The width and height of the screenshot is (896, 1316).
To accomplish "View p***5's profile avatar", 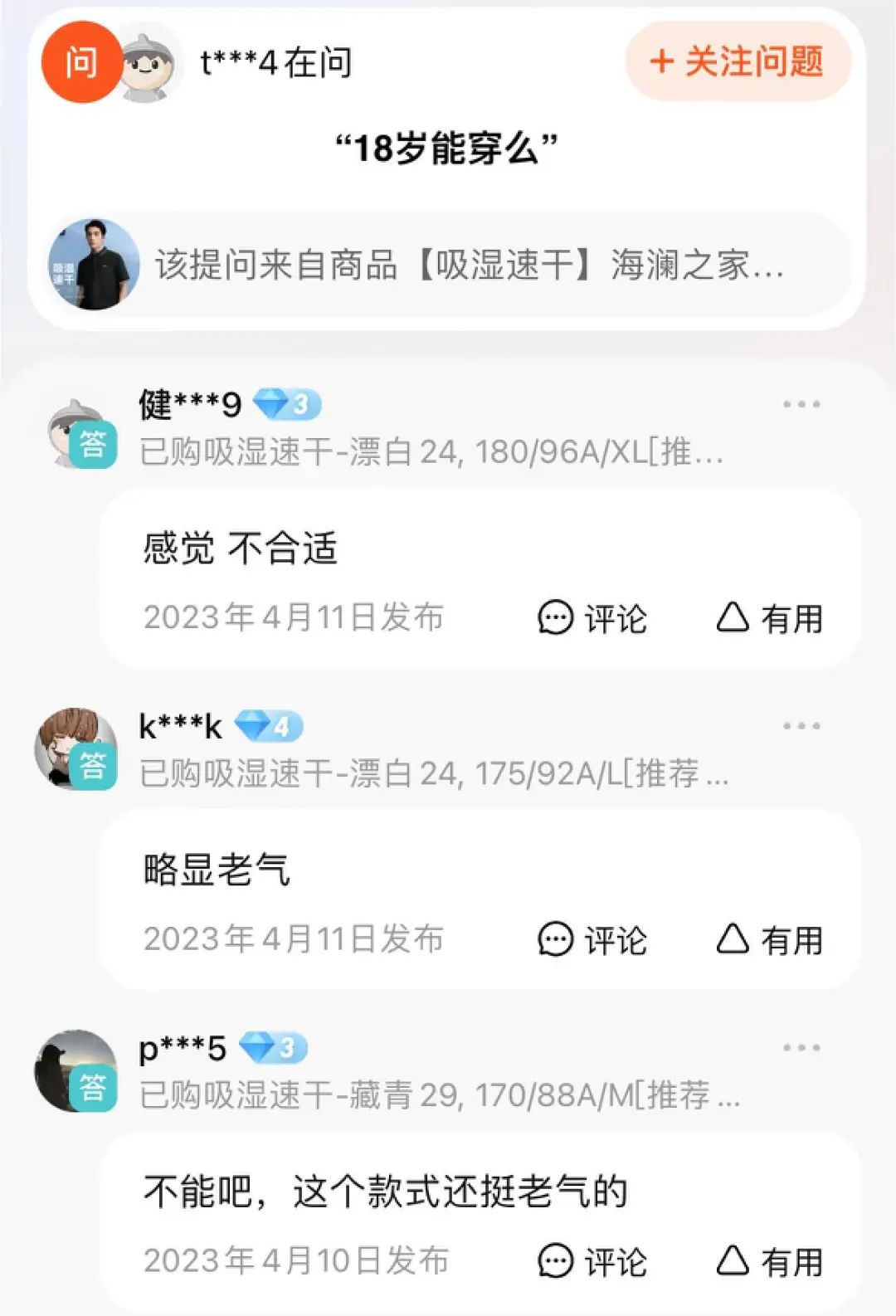I will pyautogui.click(x=75, y=1070).
